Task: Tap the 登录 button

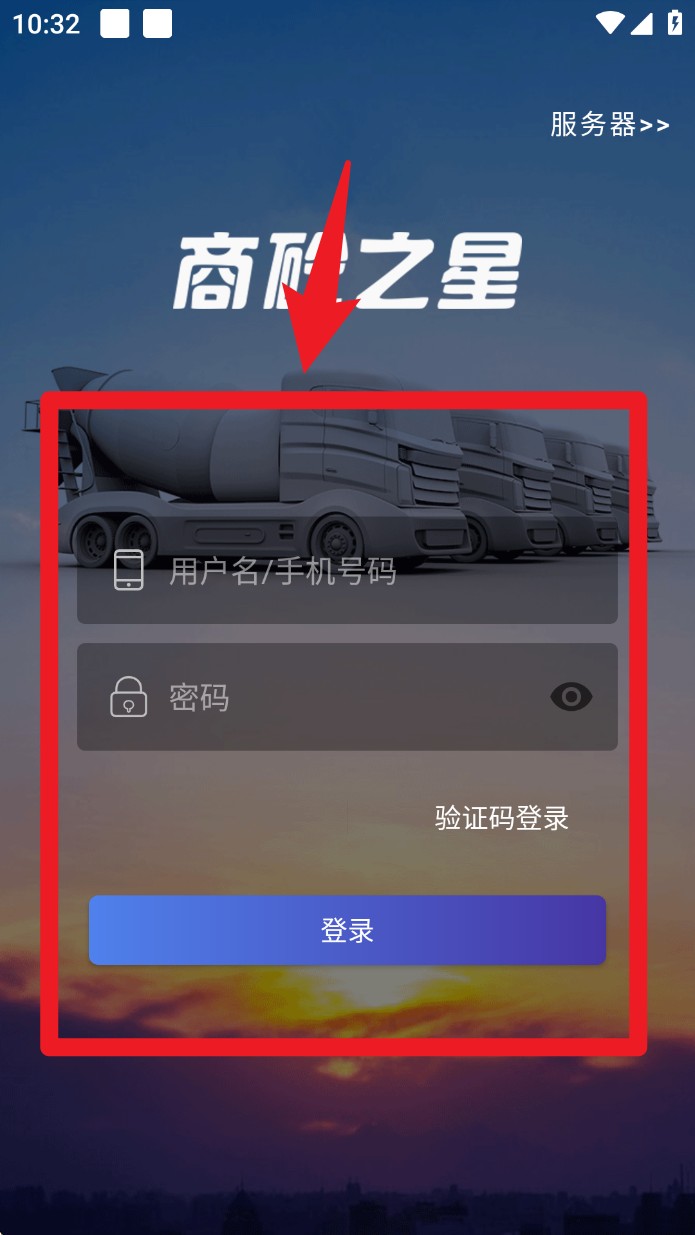Action: (347, 930)
